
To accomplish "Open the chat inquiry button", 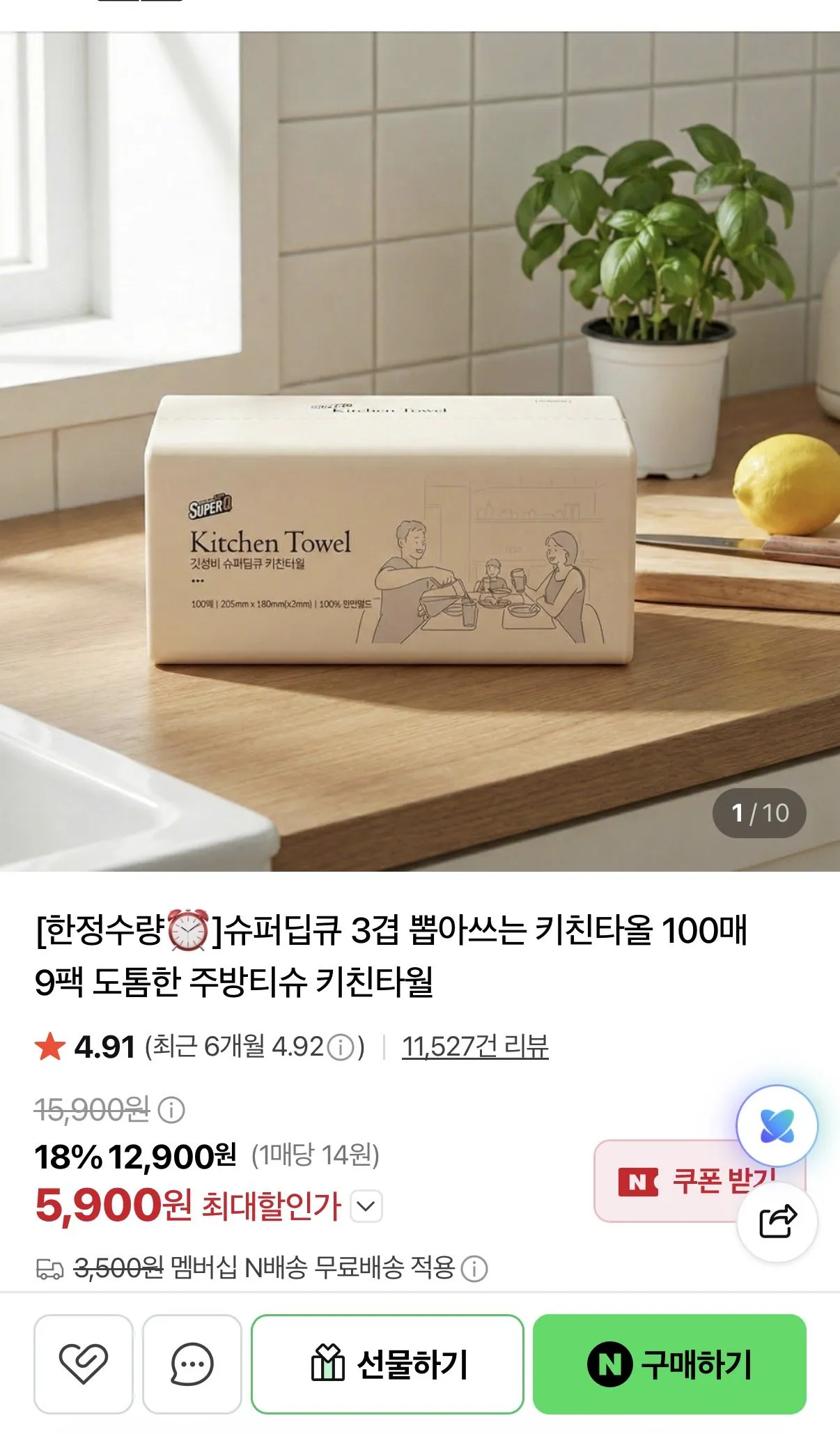I will (192, 1364).
